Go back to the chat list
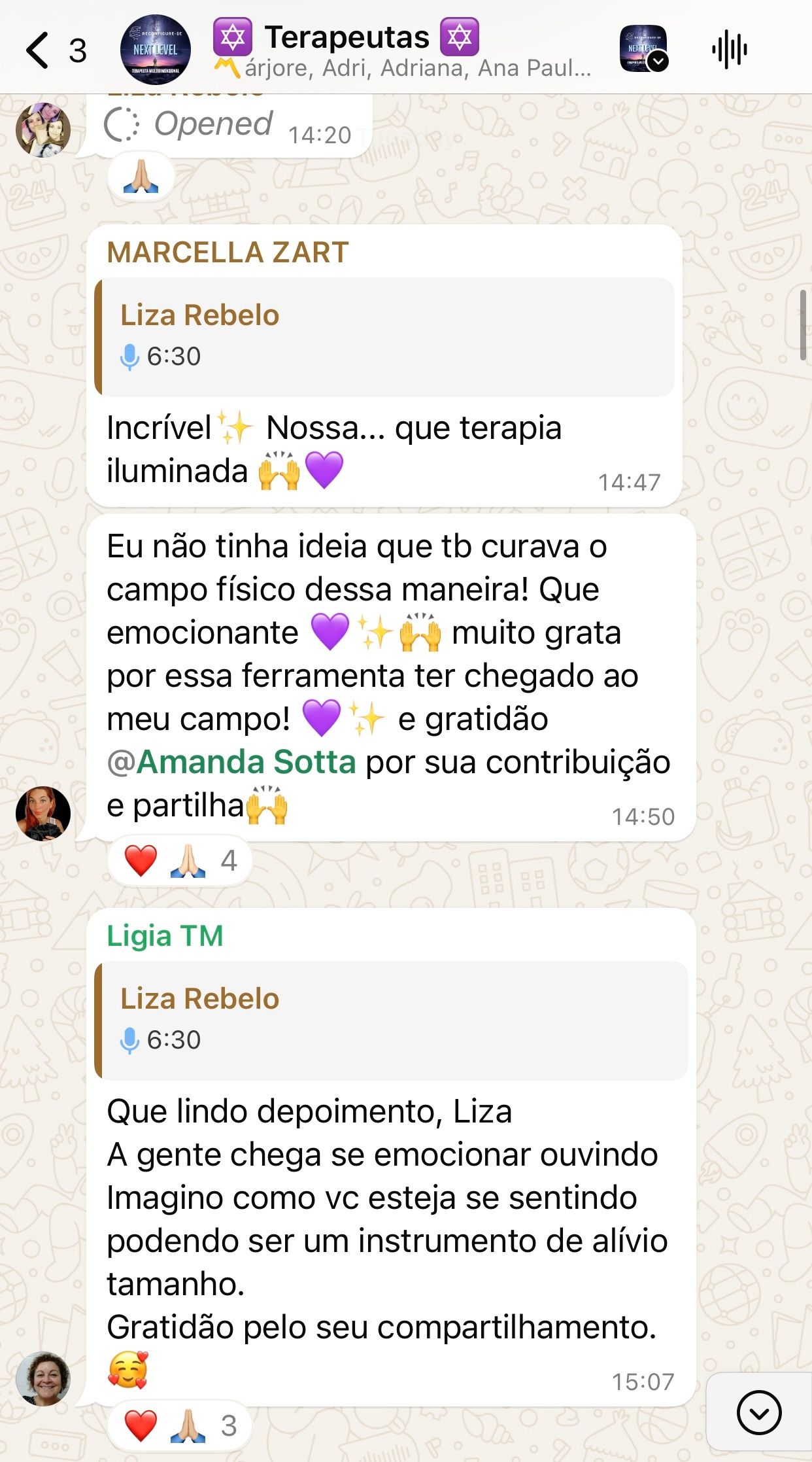This screenshot has width=812, height=1462. click(x=39, y=50)
